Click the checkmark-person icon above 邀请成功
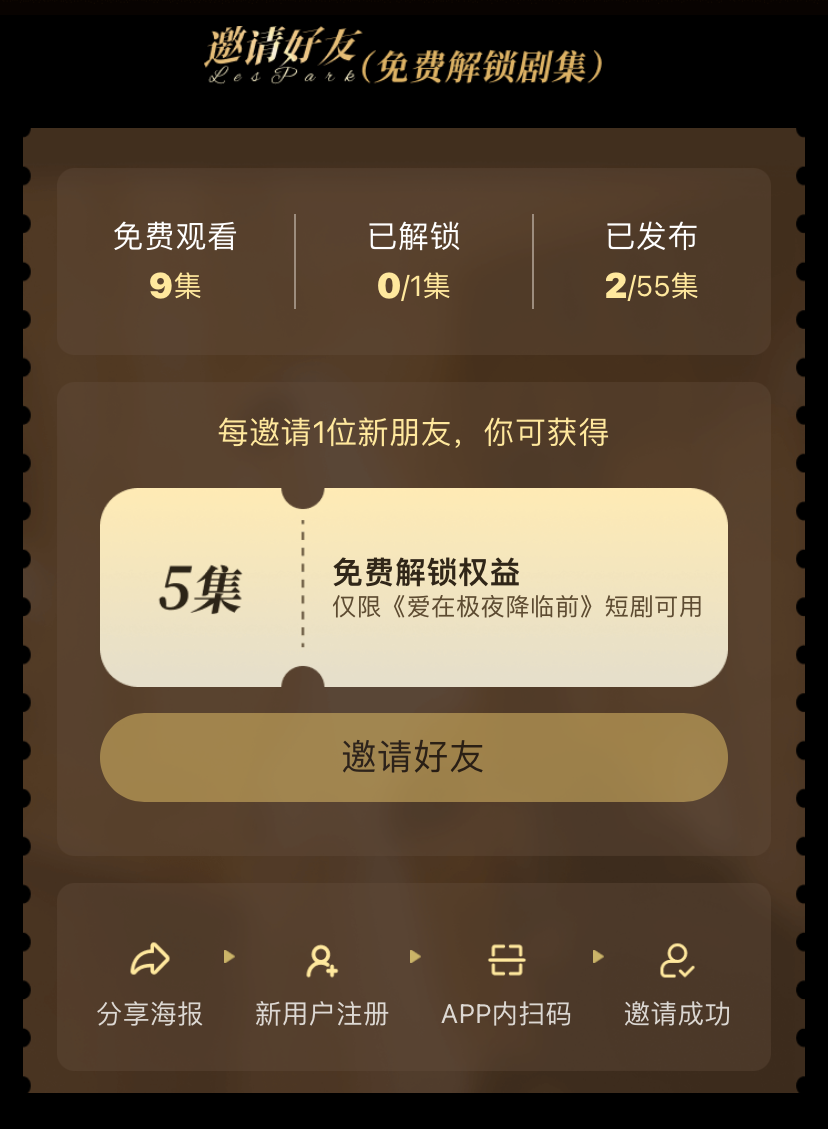This screenshot has height=1129, width=828. coord(678,960)
